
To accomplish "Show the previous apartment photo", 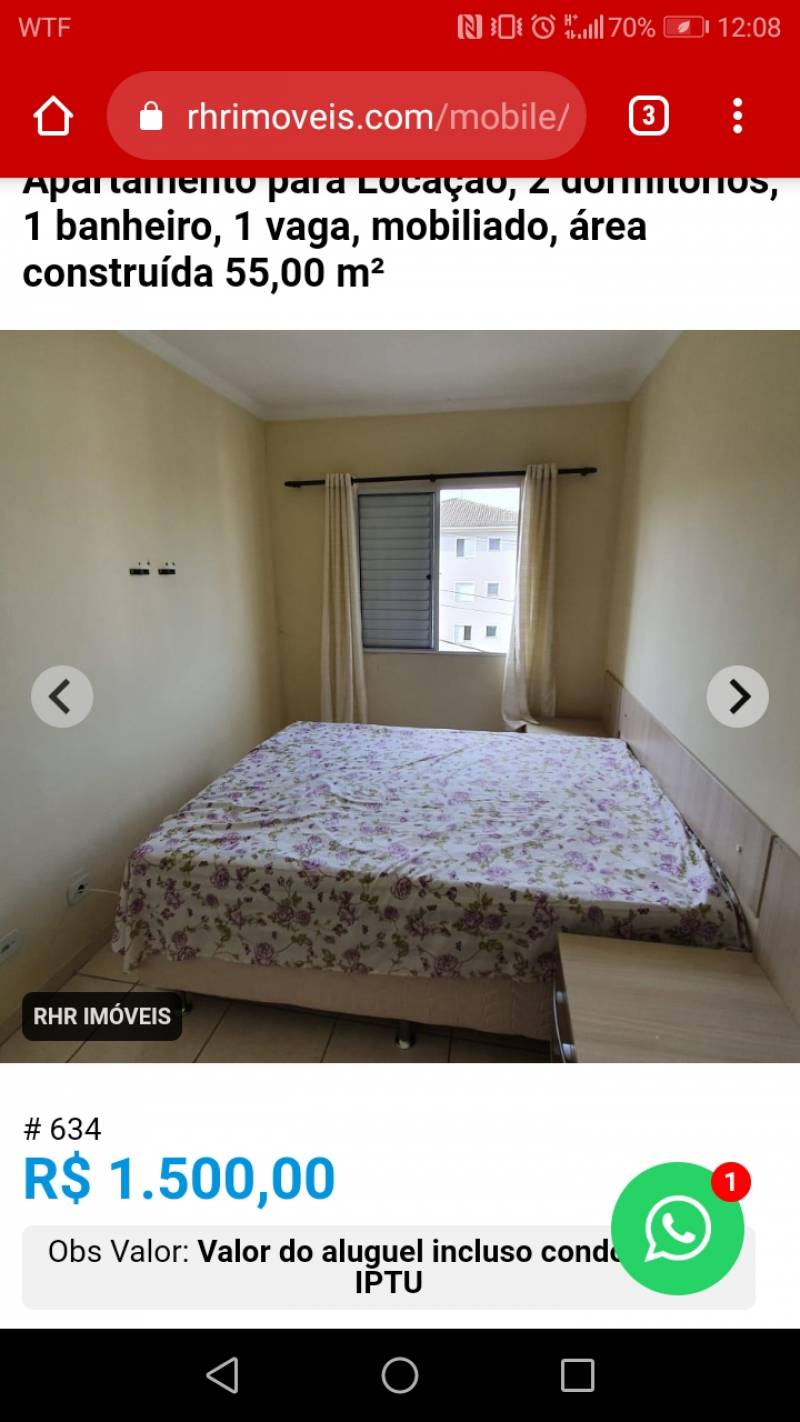I will click(x=62, y=696).
